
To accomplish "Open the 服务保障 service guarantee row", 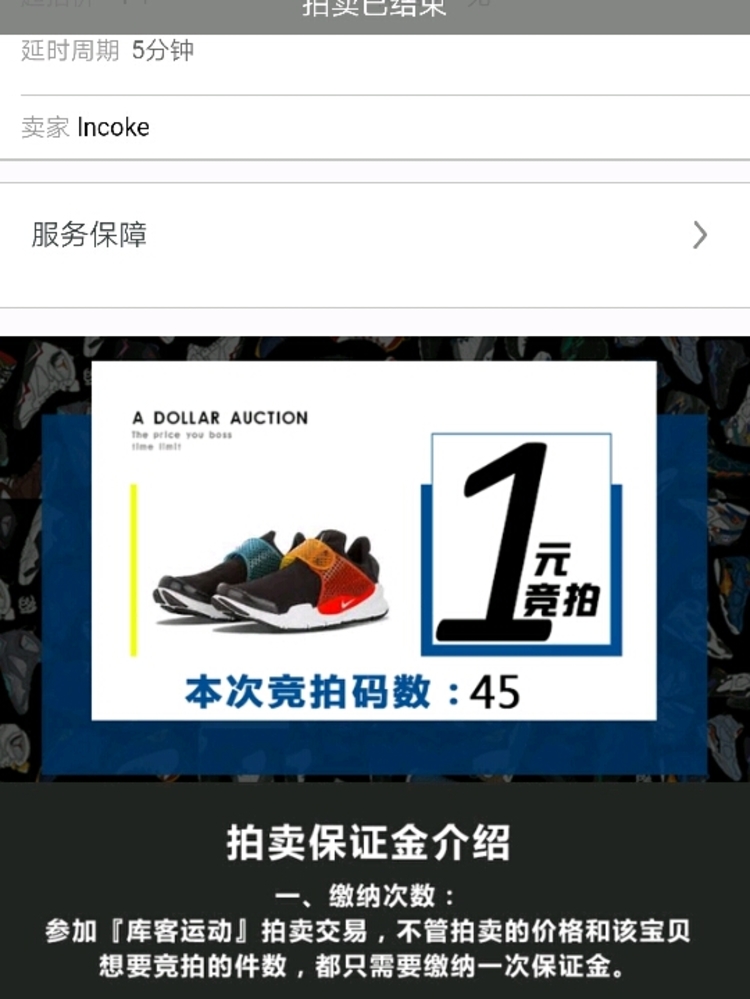I will coord(374,236).
